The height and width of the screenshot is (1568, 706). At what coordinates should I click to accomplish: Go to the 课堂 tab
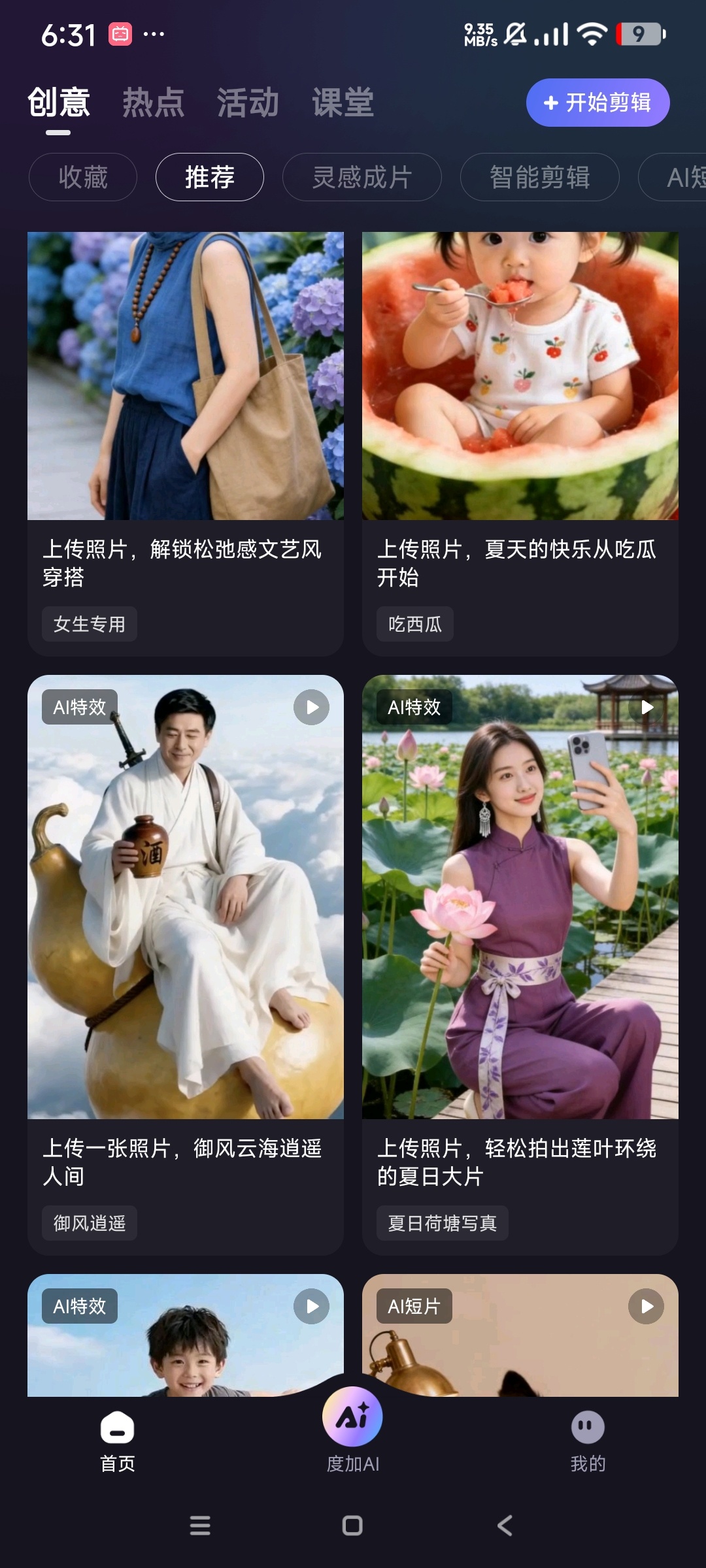coord(343,103)
